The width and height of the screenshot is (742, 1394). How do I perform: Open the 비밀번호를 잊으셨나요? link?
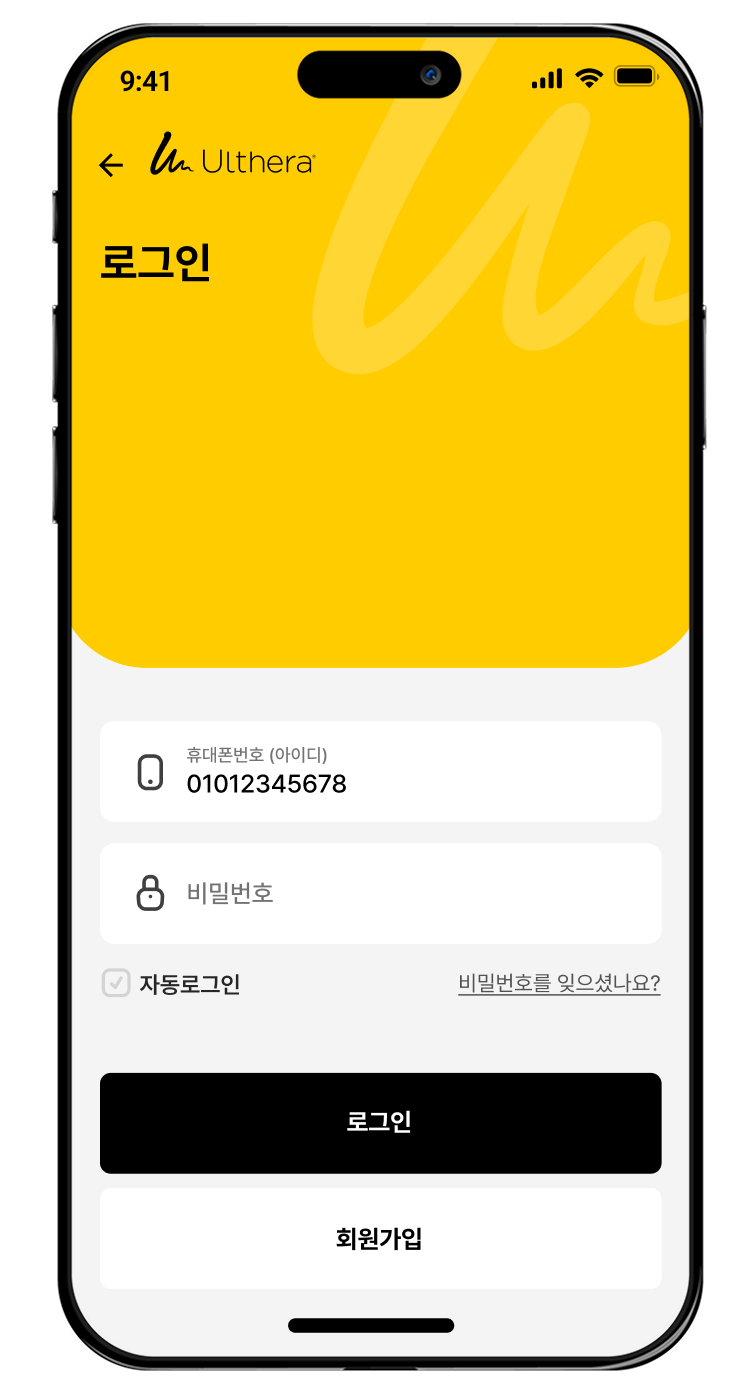[559, 984]
